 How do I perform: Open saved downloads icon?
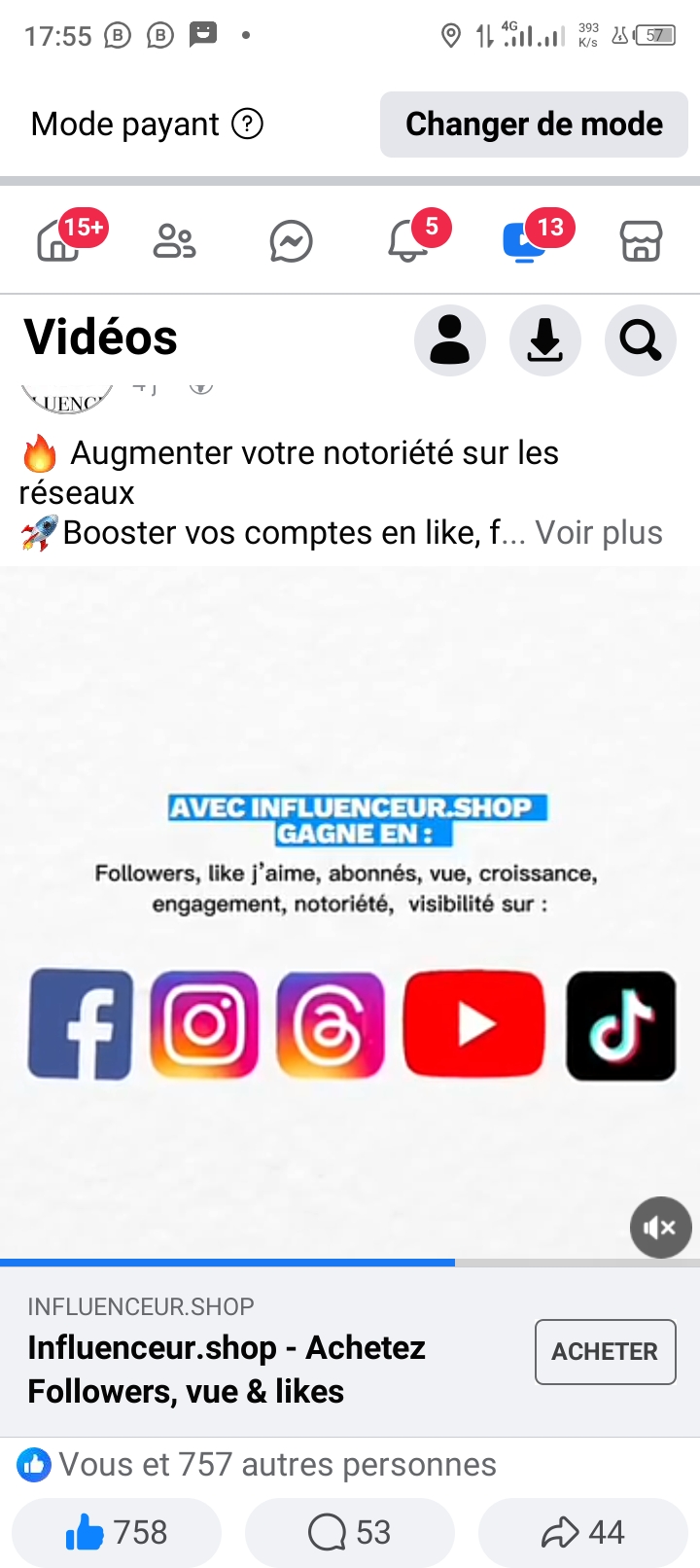click(x=545, y=340)
